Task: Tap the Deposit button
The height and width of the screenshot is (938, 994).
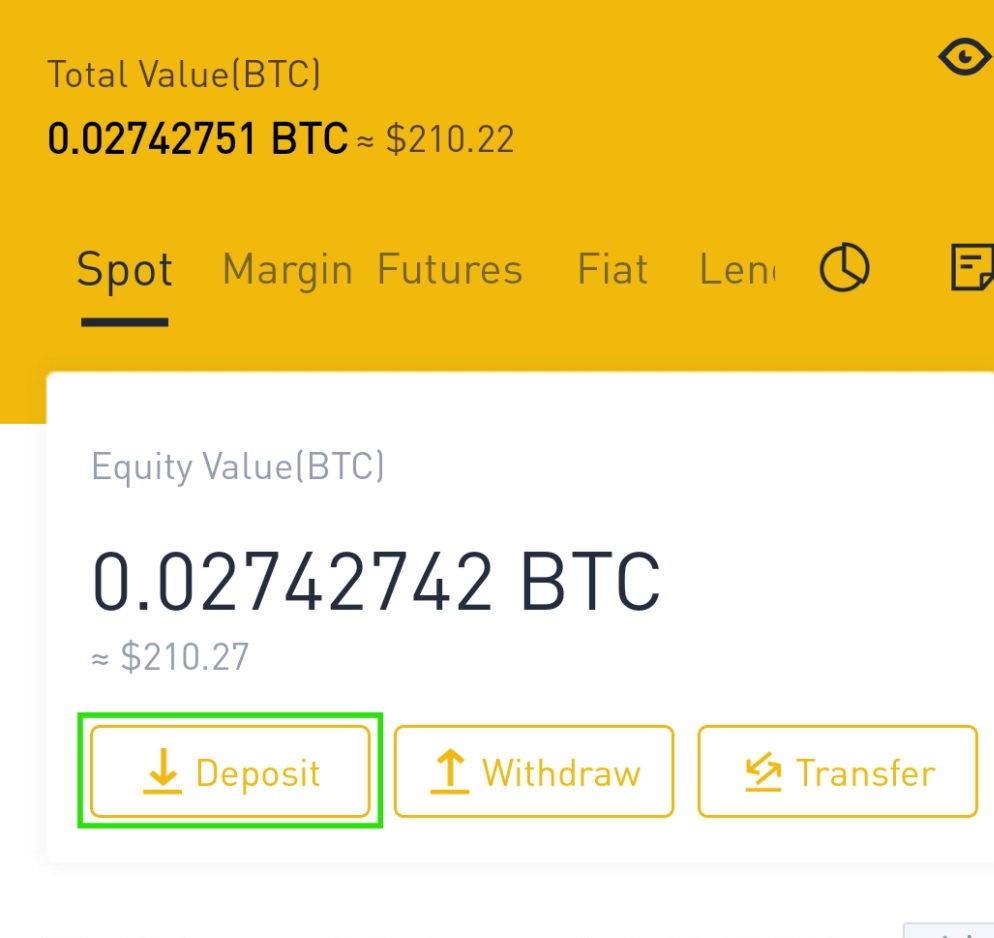Action: 230,772
